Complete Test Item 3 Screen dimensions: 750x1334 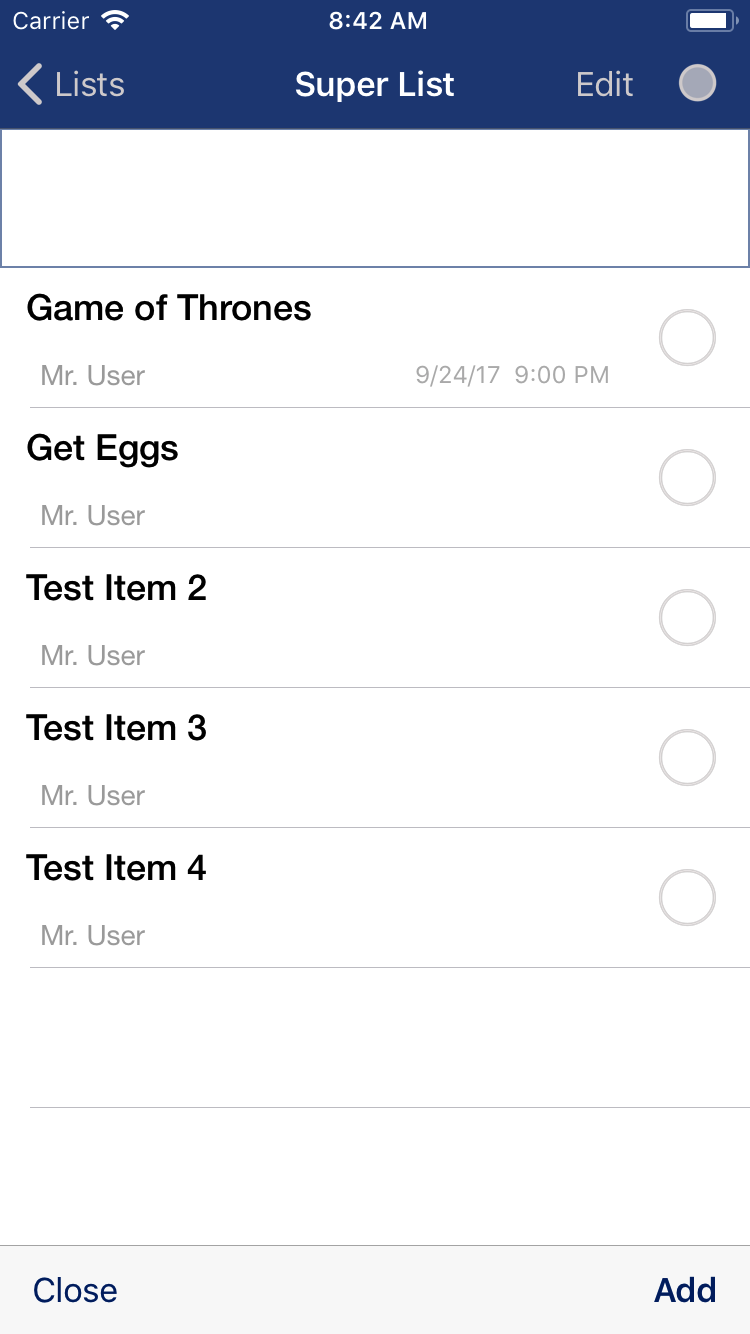(687, 758)
